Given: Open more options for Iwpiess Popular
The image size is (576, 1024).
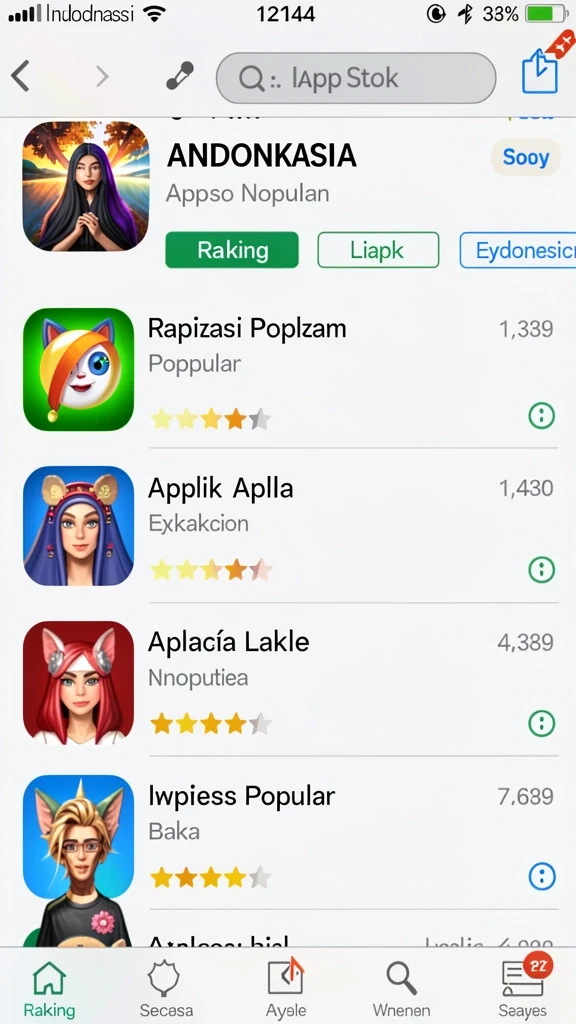Looking at the screenshot, I should (541, 876).
